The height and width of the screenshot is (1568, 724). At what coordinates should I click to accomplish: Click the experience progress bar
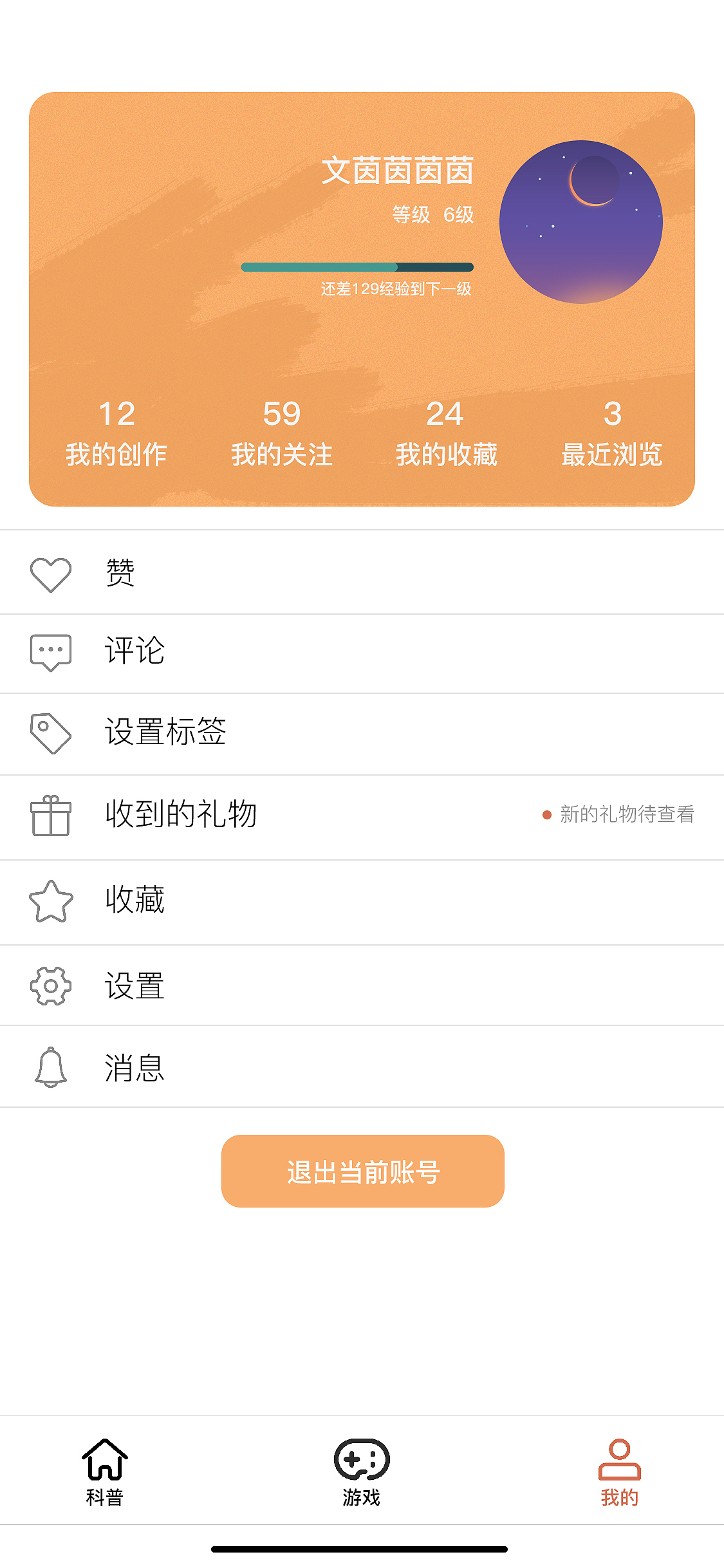[357, 266]
